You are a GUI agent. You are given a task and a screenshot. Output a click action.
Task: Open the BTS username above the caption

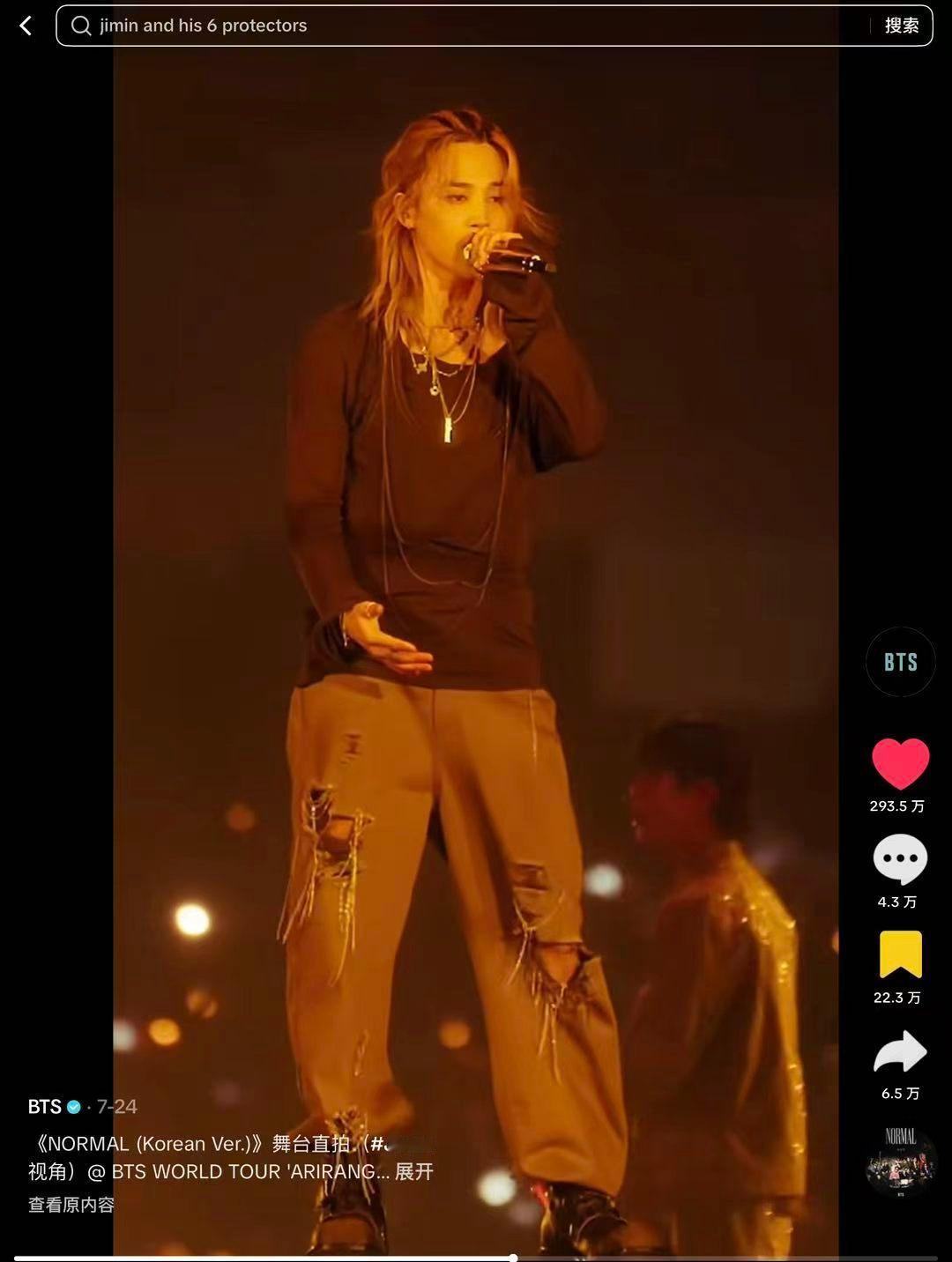(x=44, y=1107)
